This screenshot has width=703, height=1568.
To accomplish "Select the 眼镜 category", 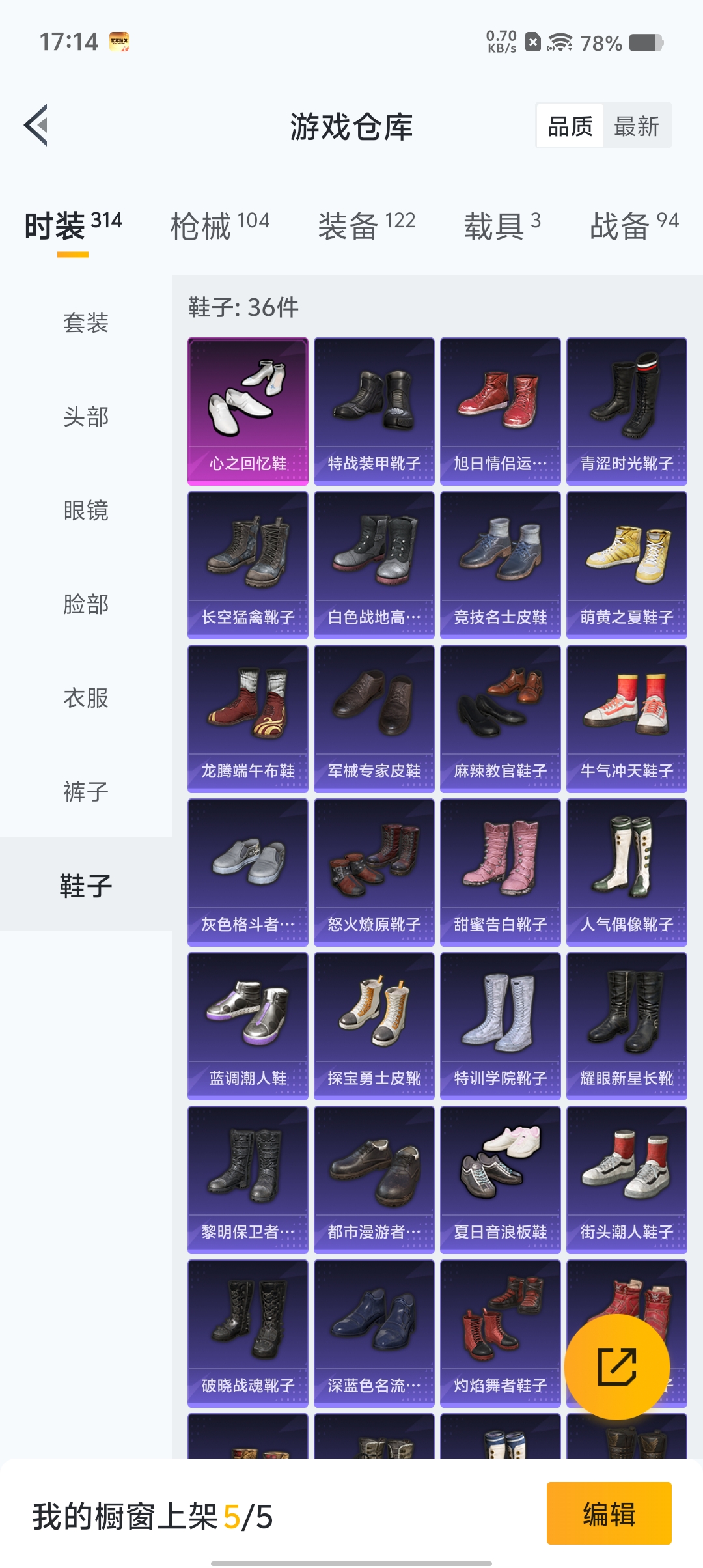I will pos(86,512).
